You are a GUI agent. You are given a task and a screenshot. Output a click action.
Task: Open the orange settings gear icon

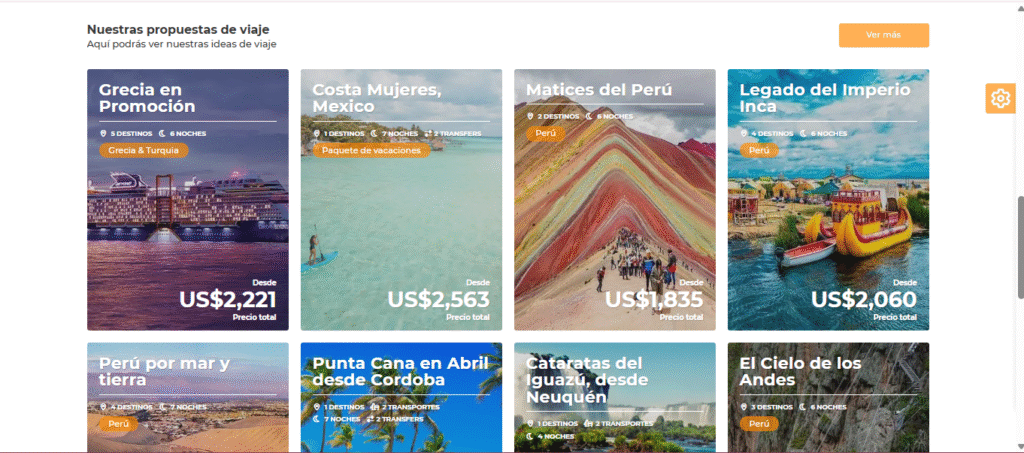pyautogui.click(x=1000, y=98)
